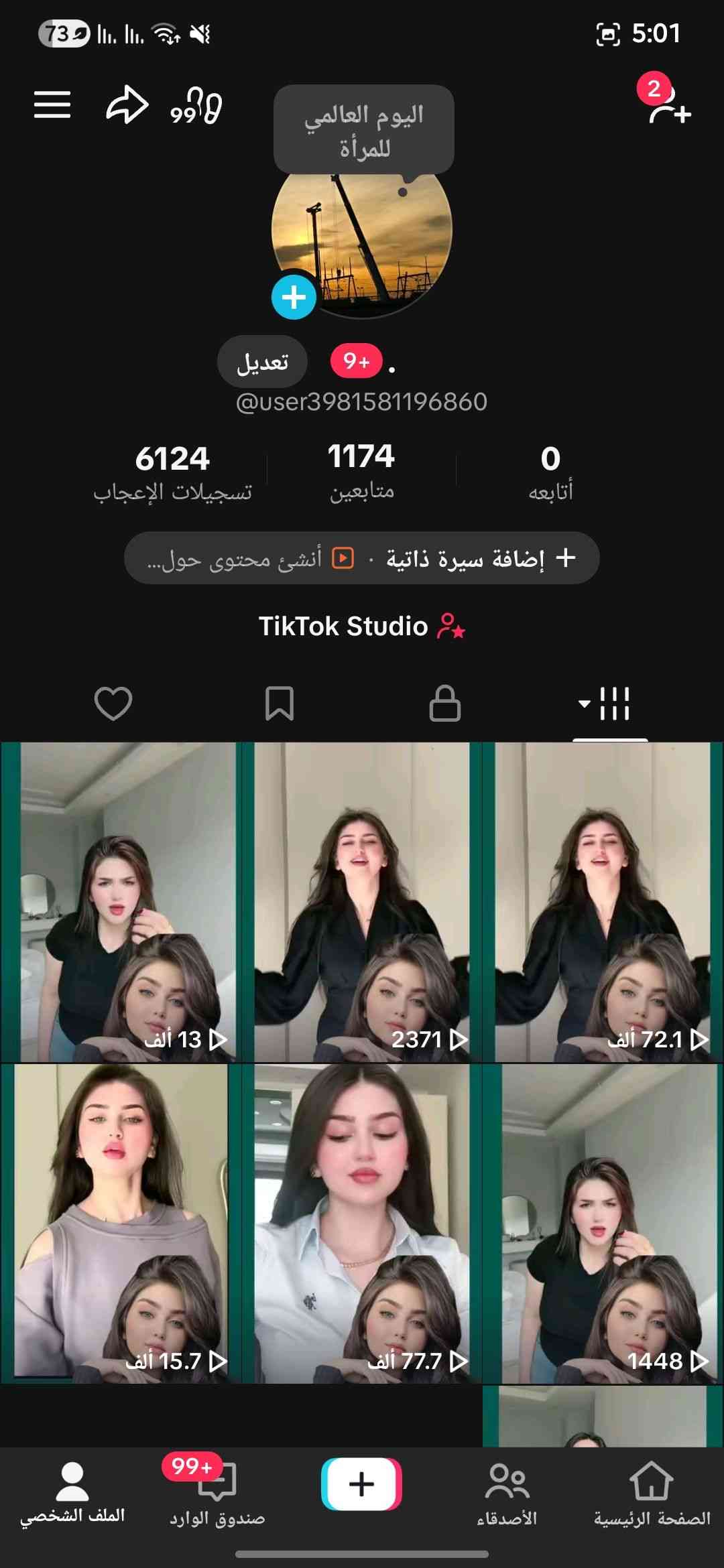Viewport: 724px width, 1568px height.
Task: Open the أتابعه following list
Action: (550, 472)
